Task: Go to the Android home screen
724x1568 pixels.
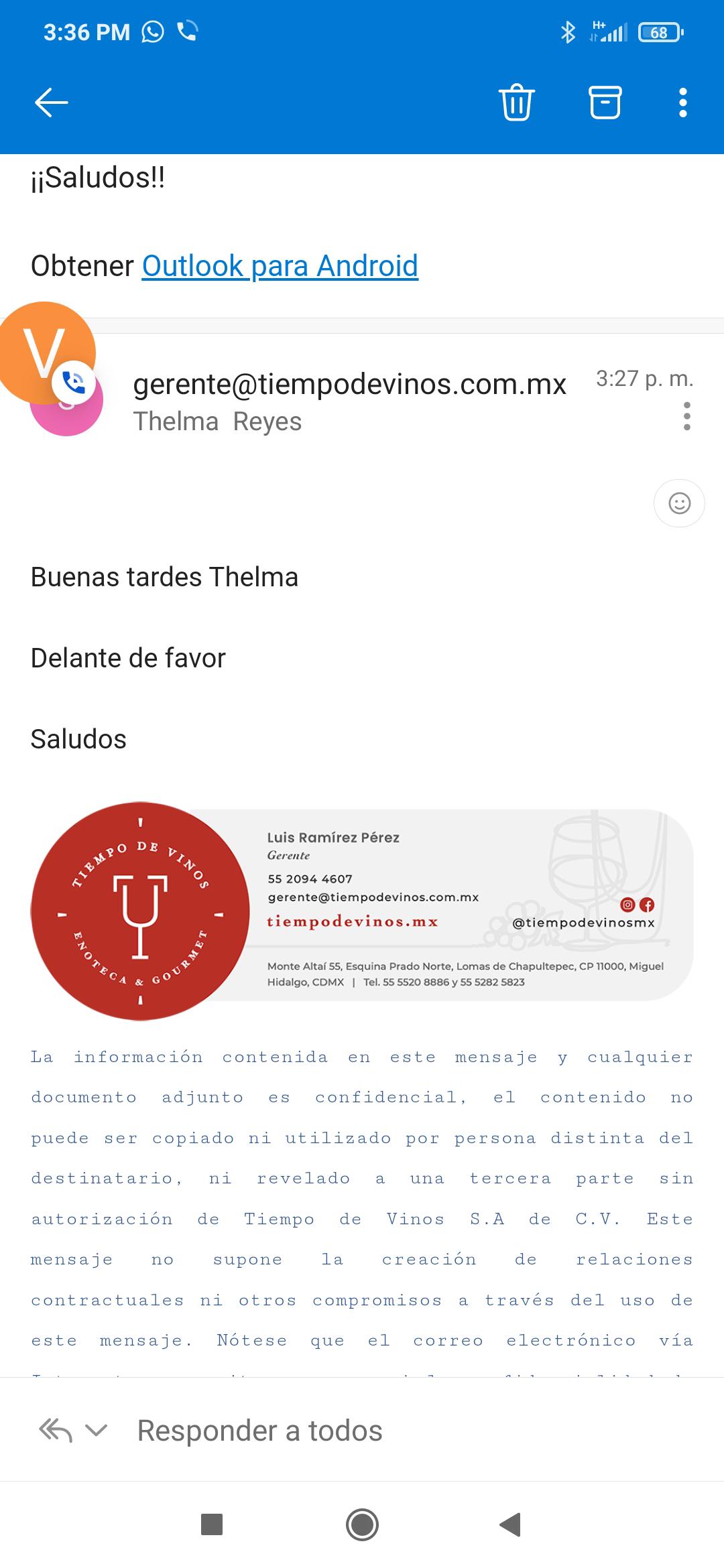Action: [362, 1524]
